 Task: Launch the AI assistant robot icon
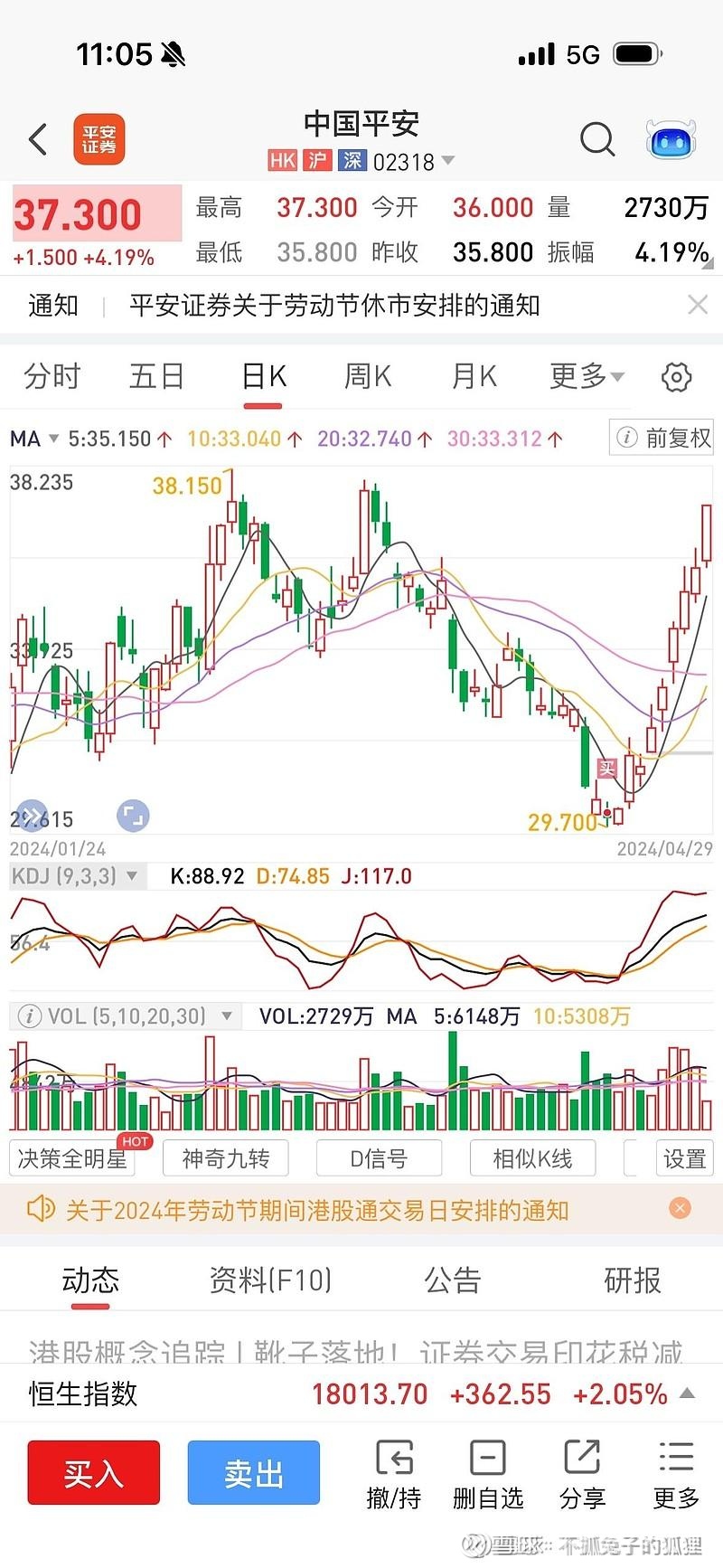click(669, 139)
